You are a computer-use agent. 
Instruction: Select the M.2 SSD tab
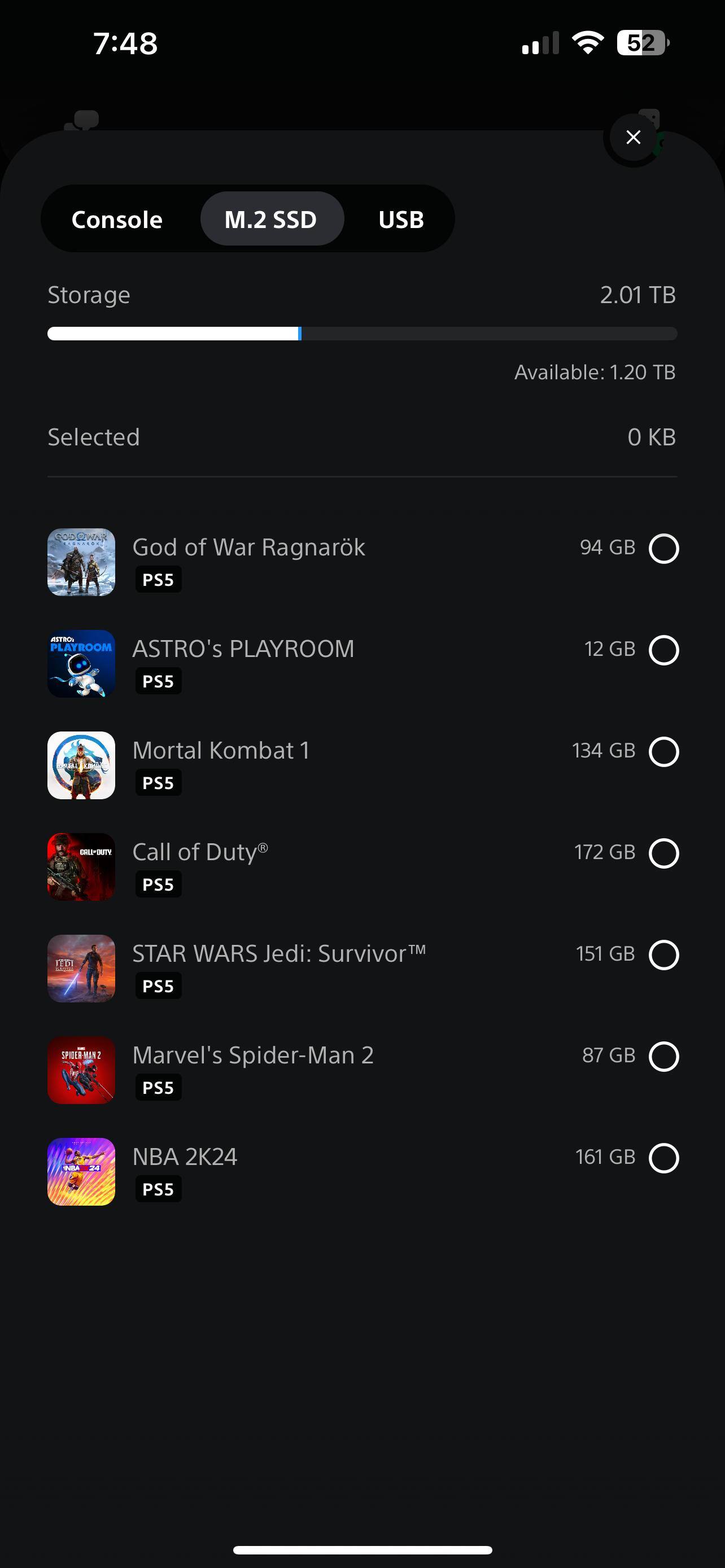pyautogui.click(x=271, y=219)
